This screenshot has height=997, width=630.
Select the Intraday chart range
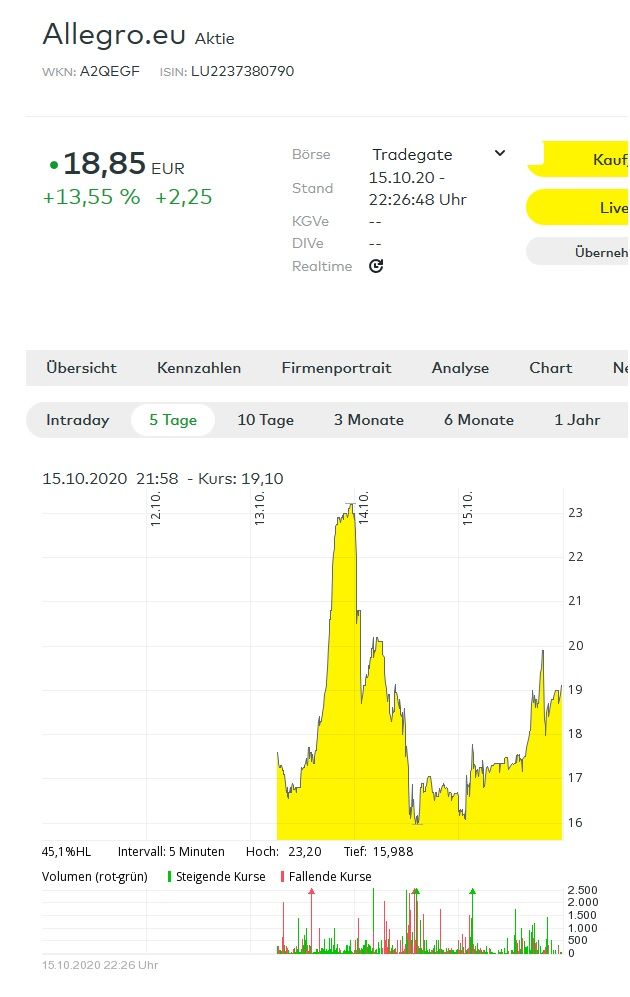pos(78,420)
